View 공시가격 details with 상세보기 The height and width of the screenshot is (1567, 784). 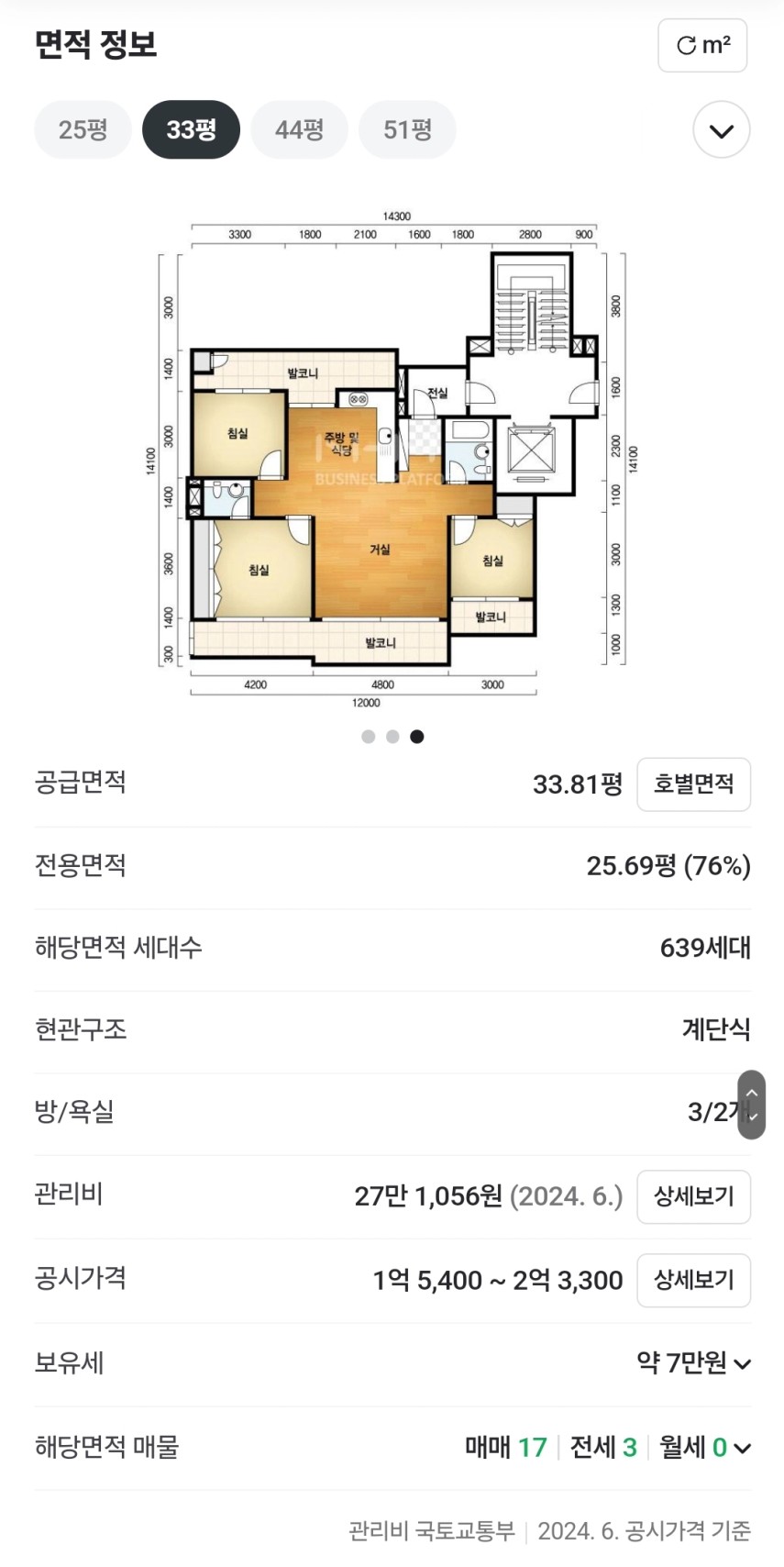click(693, 1280)
